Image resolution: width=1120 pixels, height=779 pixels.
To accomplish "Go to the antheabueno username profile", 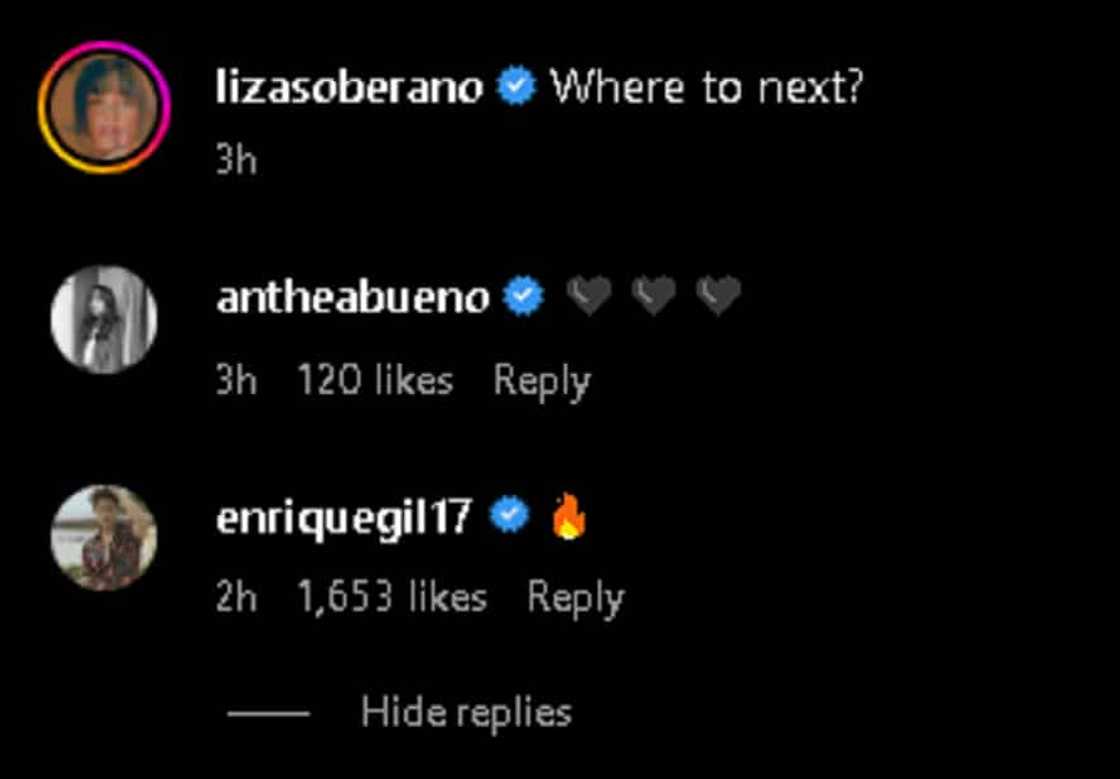I will pyautogui.click(x=352, y=296).
